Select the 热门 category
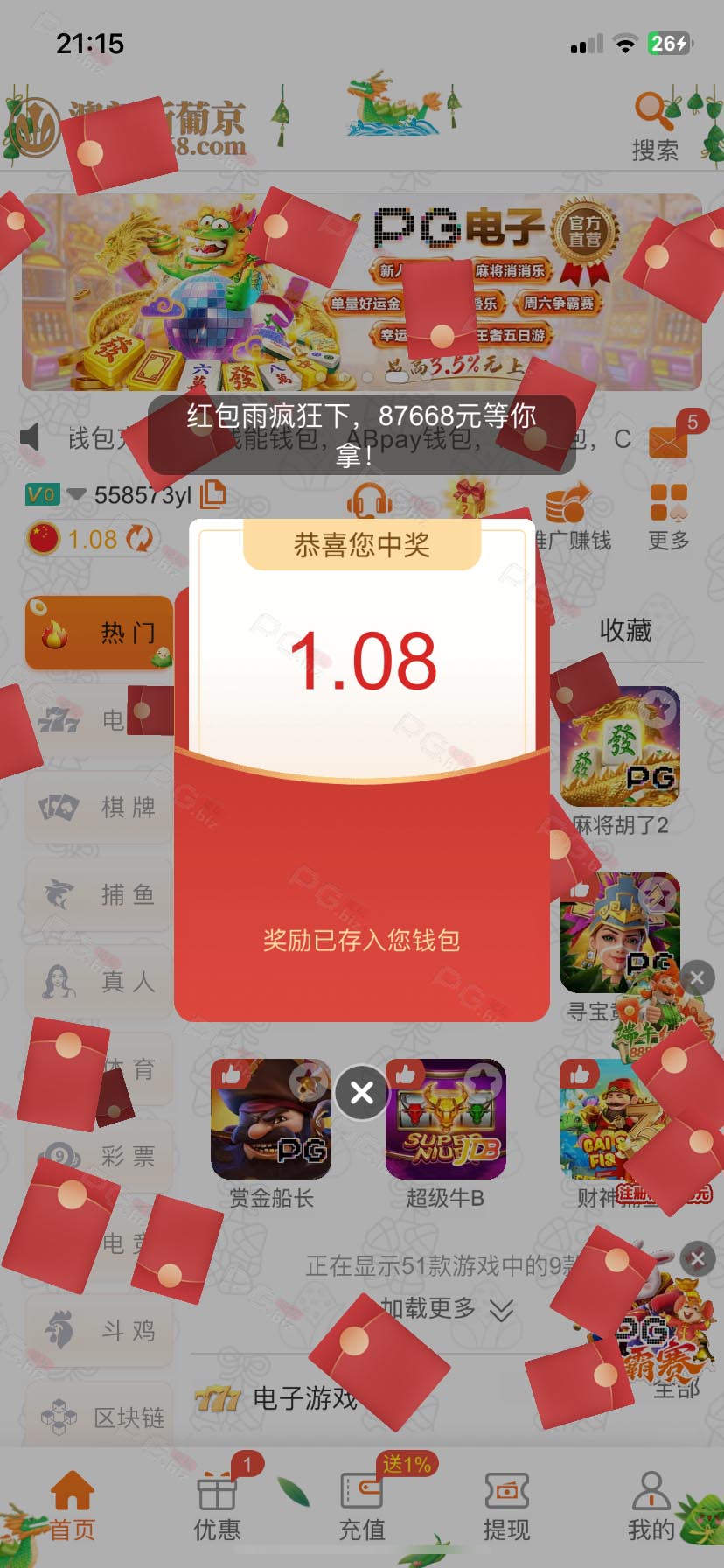Screen dimensions: 724x1568 tap(100, 633)
